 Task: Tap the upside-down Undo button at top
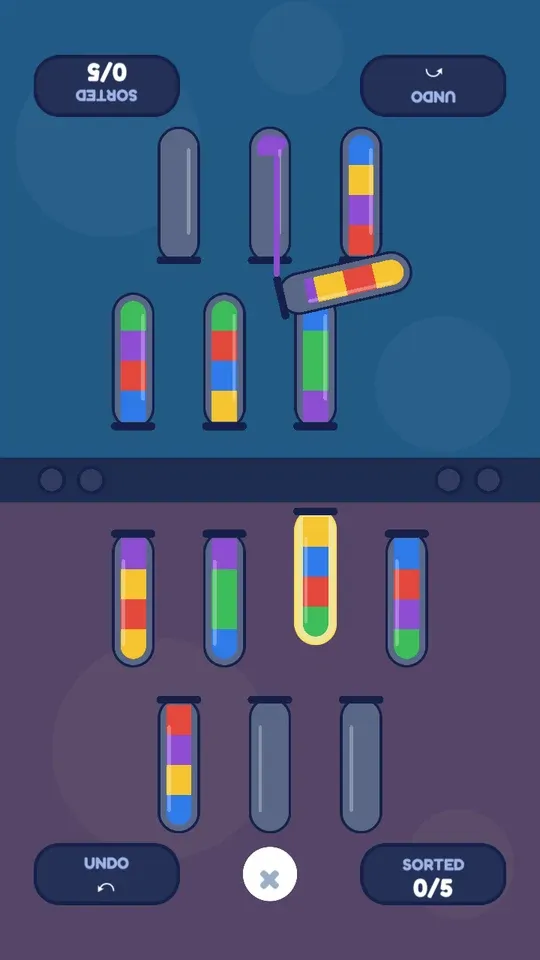point(433,86)
